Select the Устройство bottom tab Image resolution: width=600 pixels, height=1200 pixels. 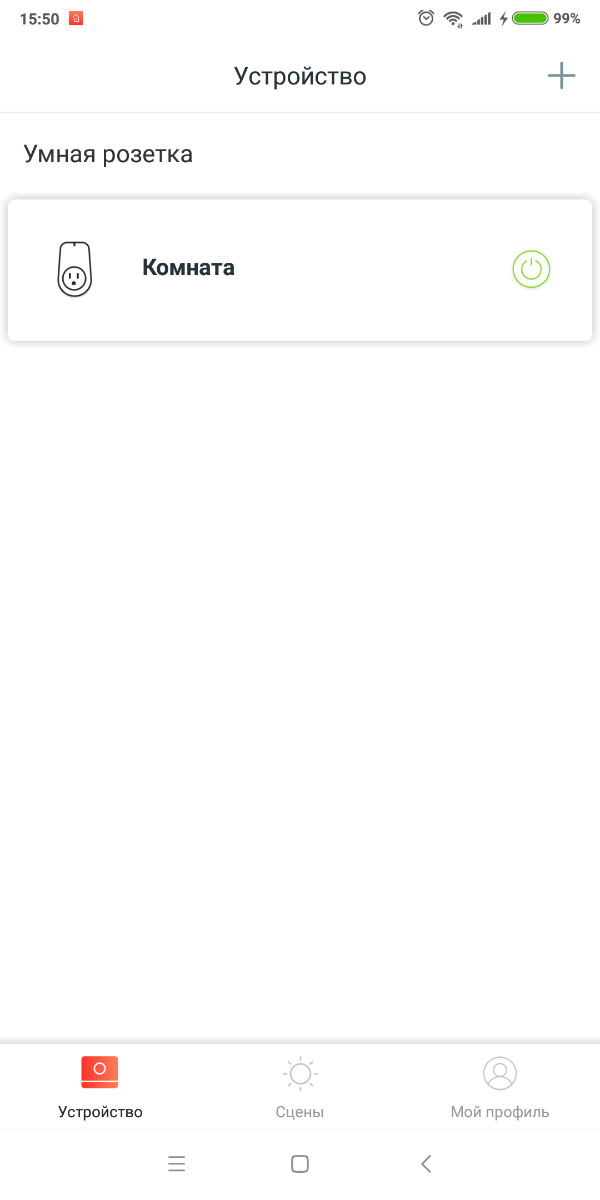tap(100, 1087)
